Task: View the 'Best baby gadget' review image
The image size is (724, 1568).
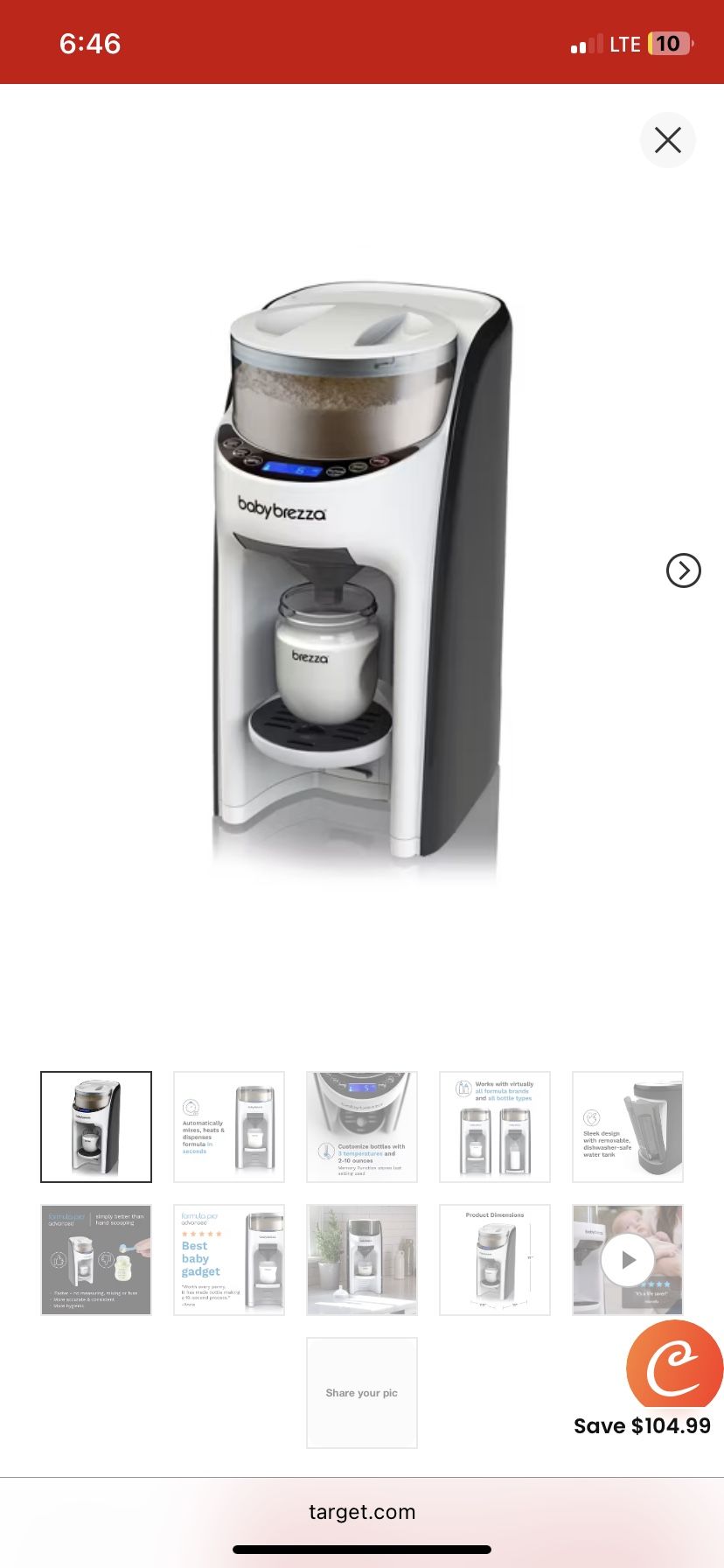Action: (229, 1260)
